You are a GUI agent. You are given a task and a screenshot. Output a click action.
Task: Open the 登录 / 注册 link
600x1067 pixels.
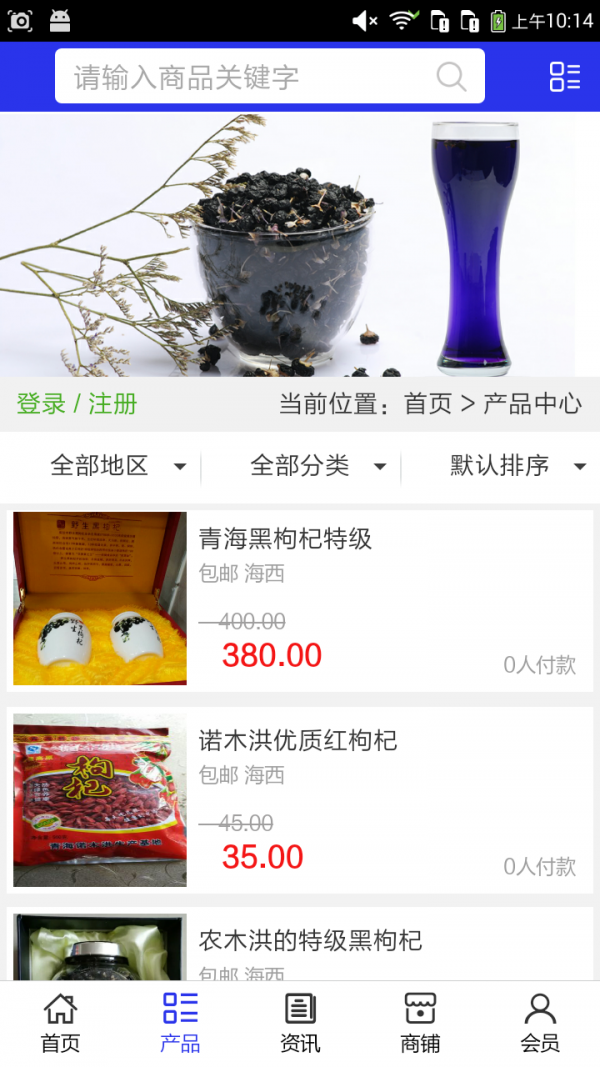click(77, 404)
